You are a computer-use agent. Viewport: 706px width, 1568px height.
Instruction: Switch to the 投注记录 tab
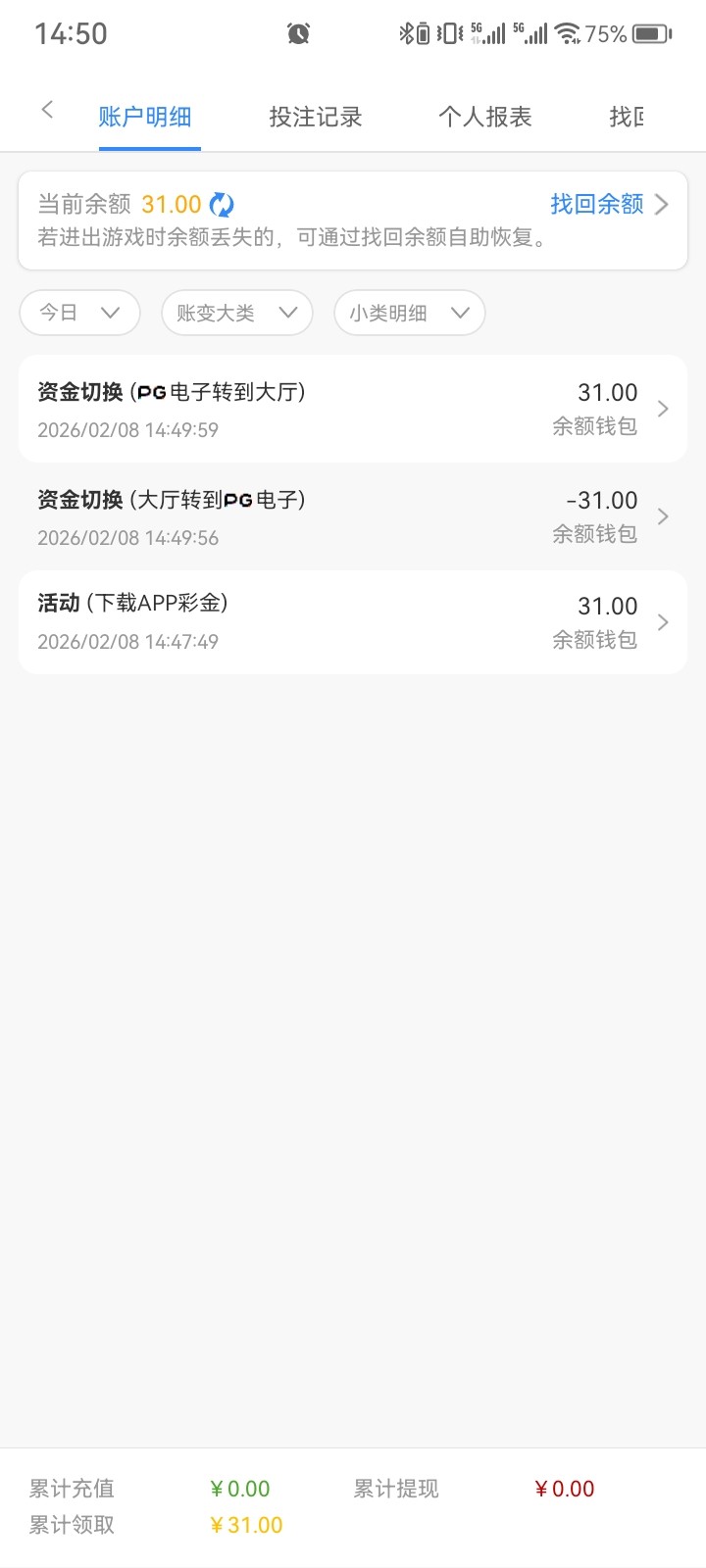(316, 118)
